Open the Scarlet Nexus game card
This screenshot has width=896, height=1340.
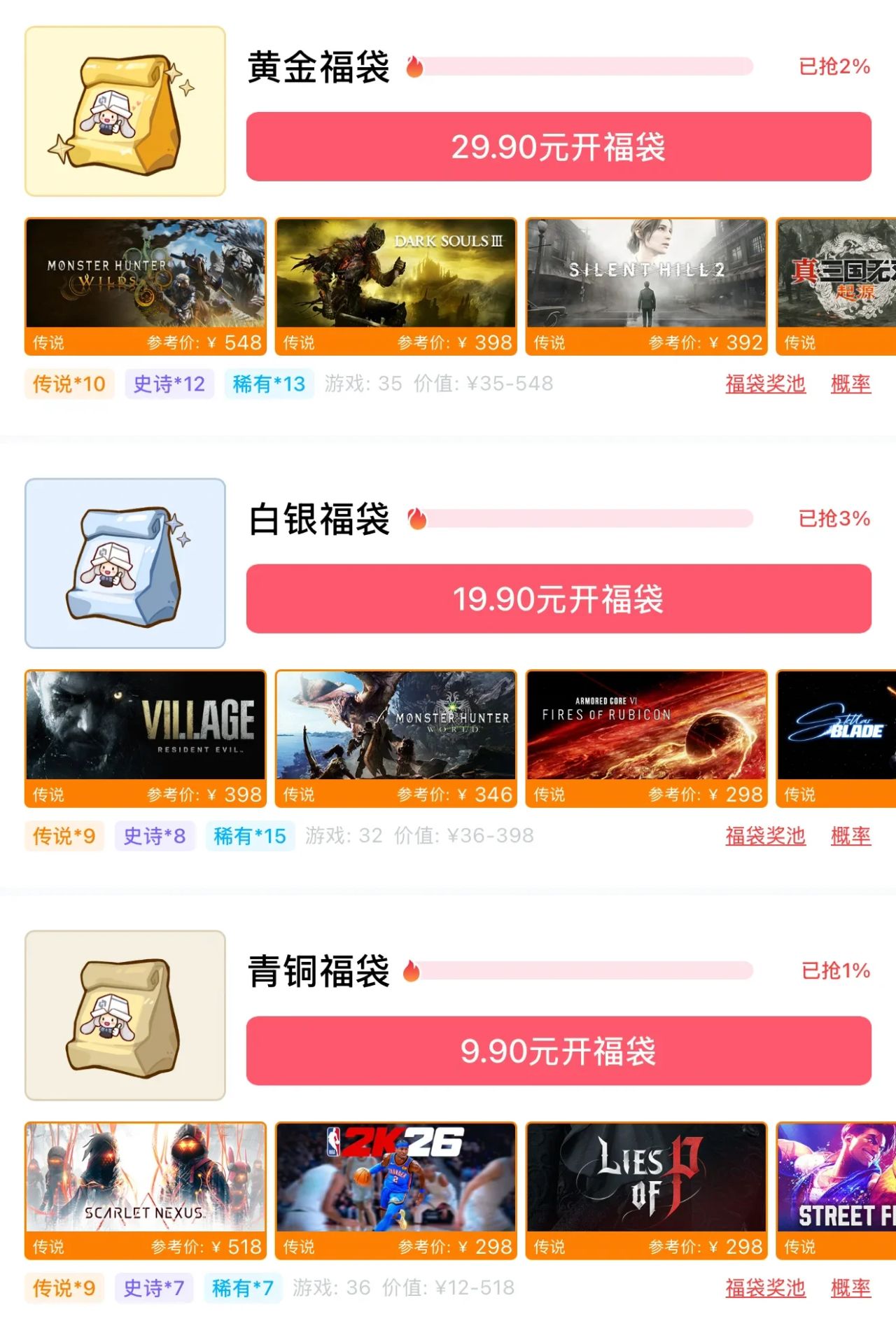point(146,1190)
